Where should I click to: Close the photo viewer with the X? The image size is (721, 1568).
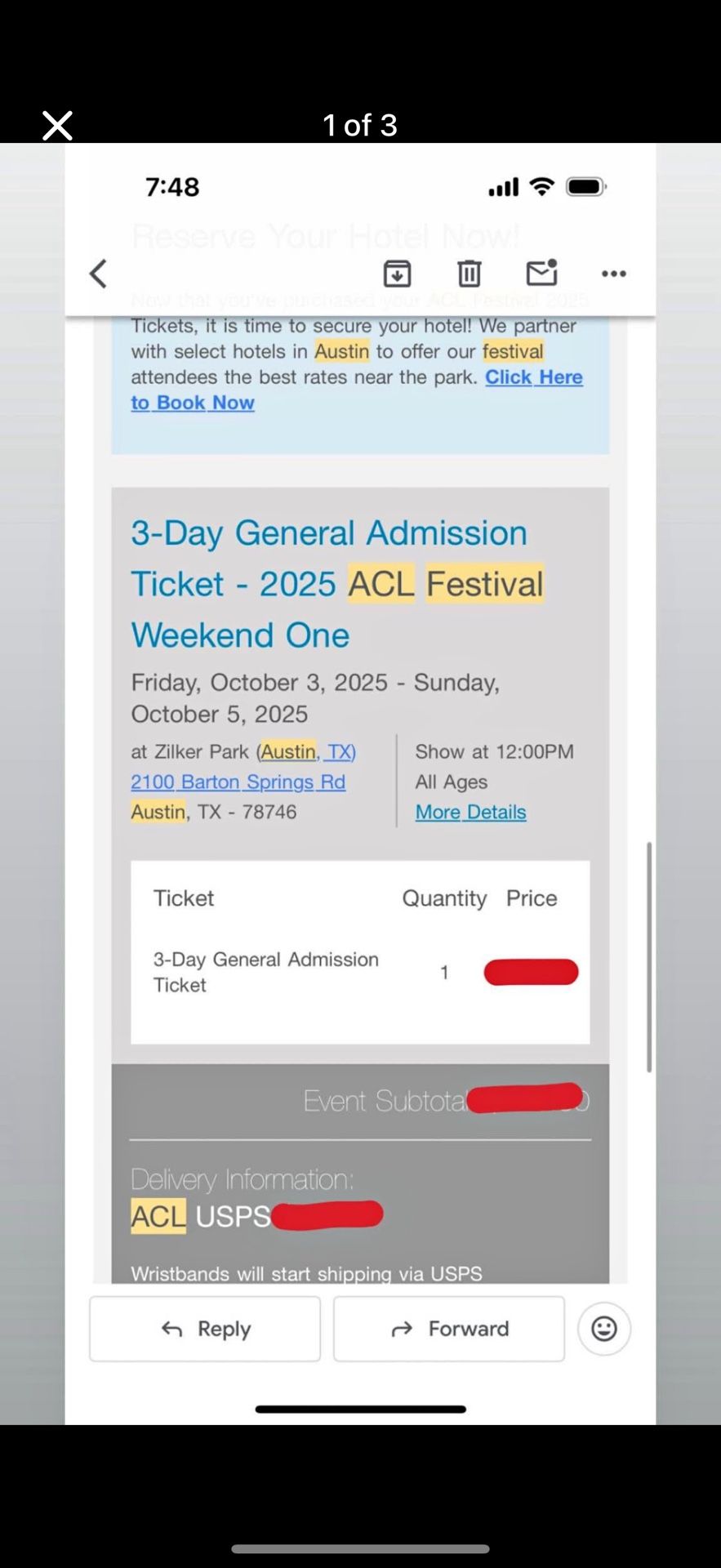point(57,126)
